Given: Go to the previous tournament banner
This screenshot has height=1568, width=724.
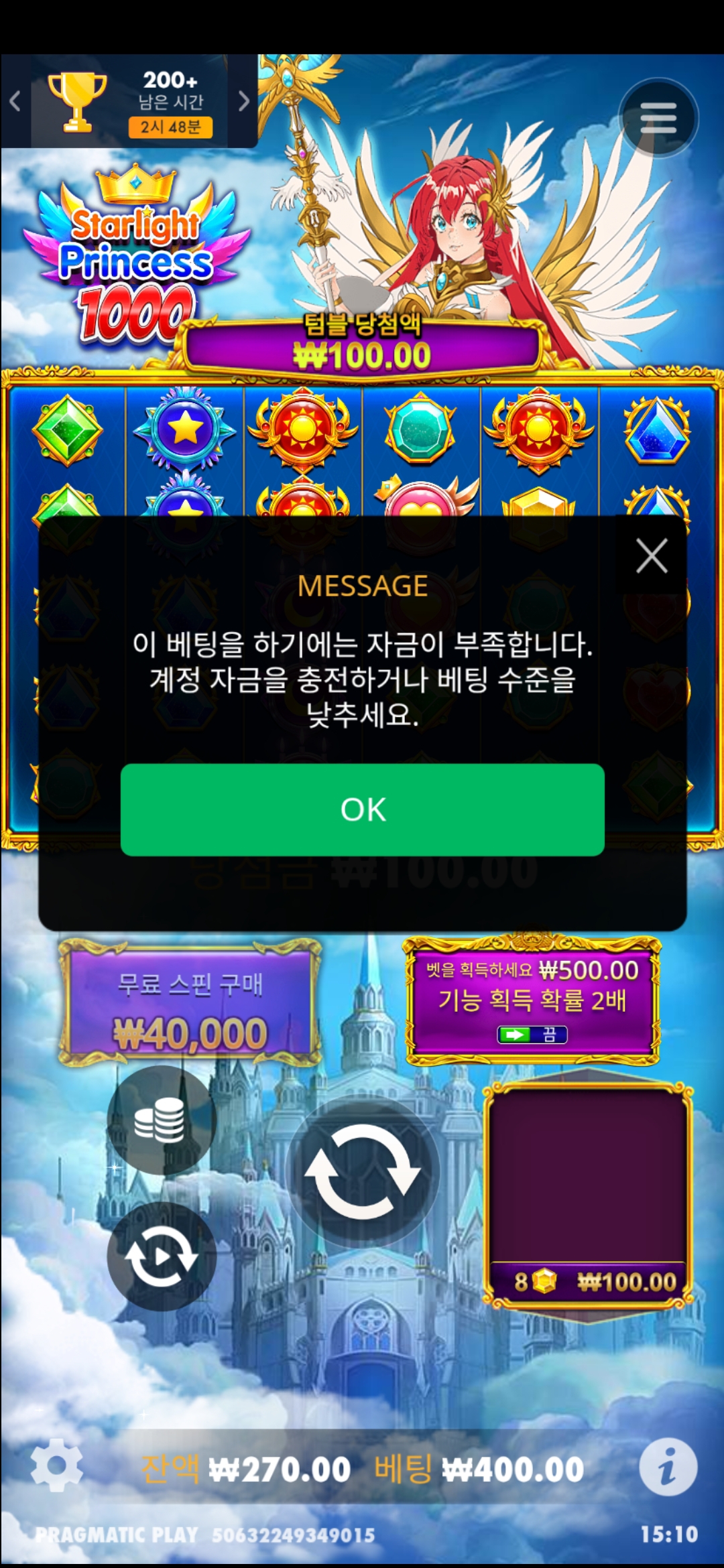Looking at the screenshot, I should (15, 101).
